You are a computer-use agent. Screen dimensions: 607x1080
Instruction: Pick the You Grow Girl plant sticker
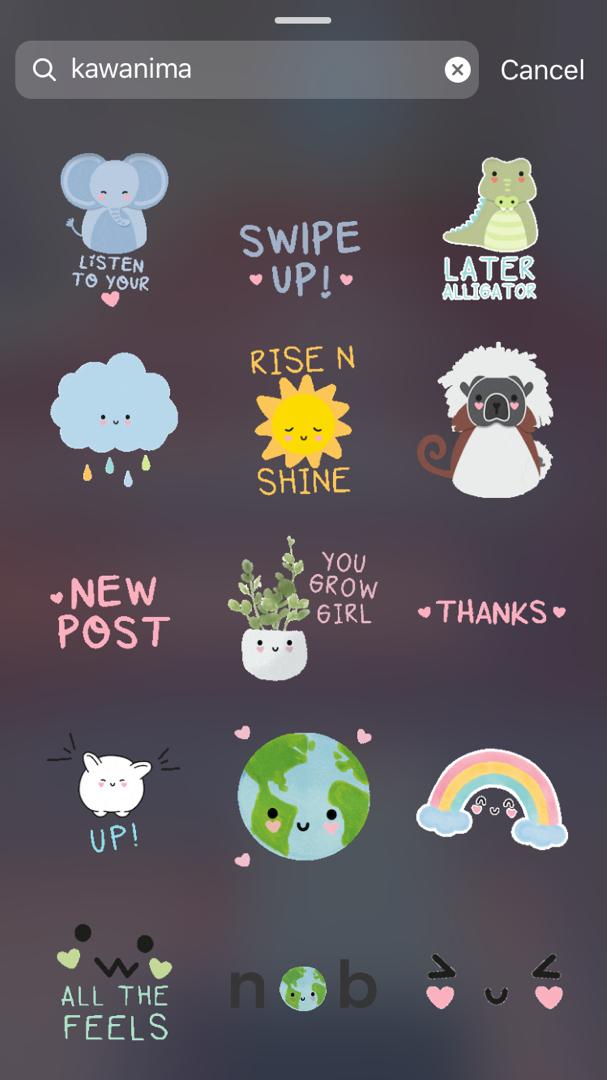click(x=302, y=606)
